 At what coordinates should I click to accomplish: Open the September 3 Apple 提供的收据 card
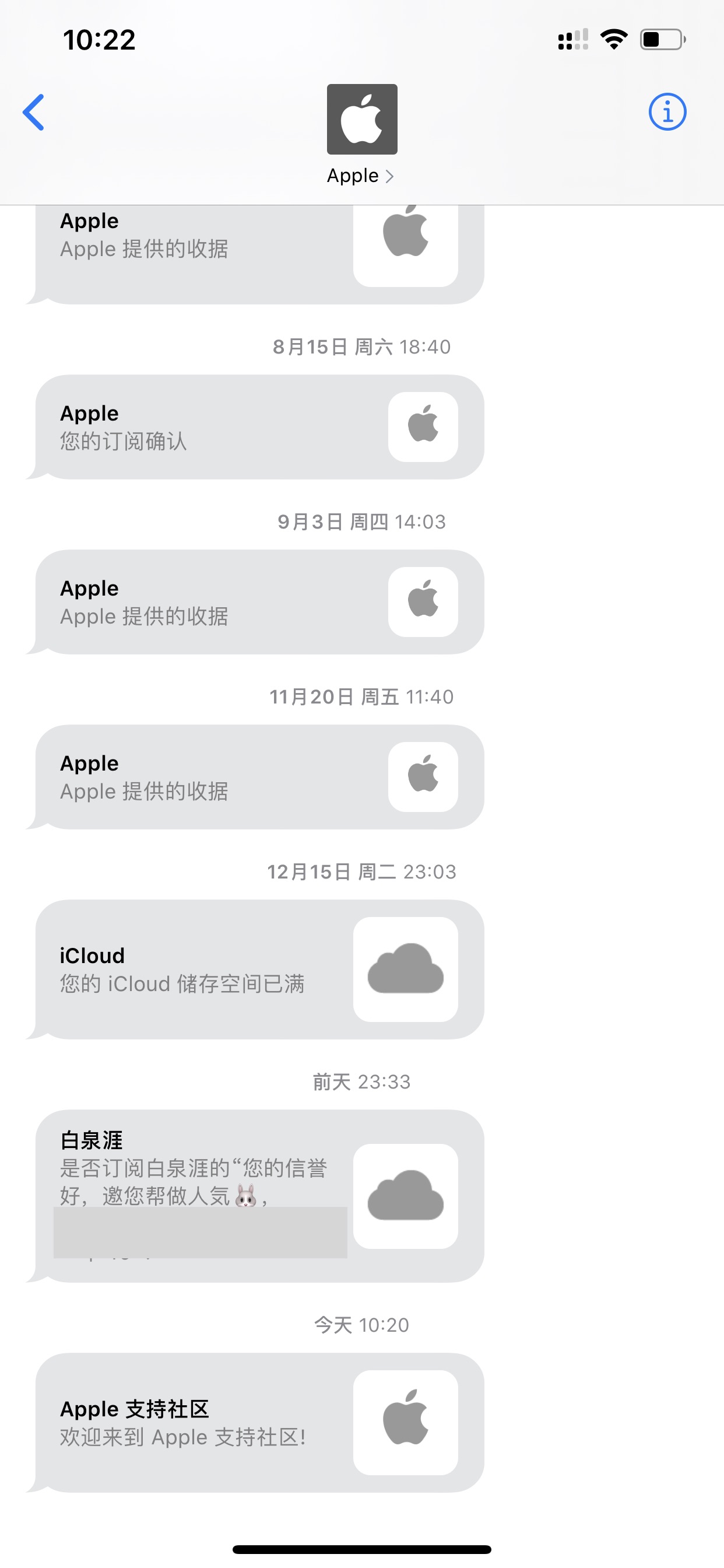tap(259, 602)
